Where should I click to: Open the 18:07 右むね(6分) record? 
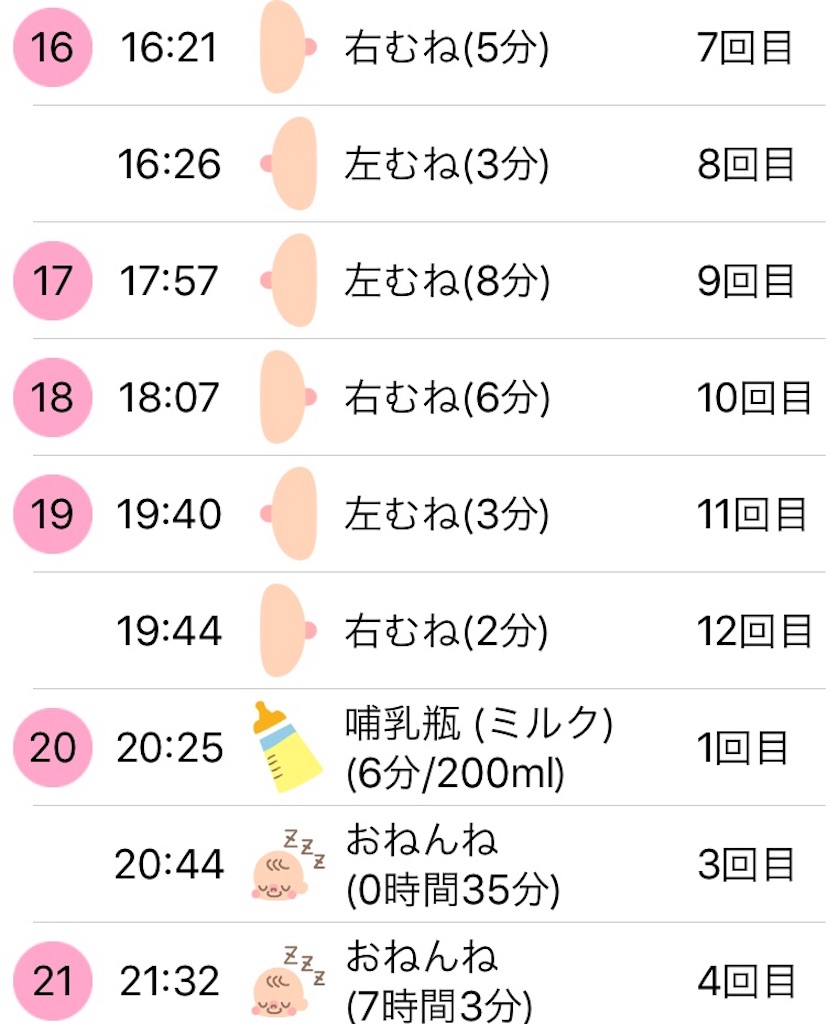[x=446, y=398]
